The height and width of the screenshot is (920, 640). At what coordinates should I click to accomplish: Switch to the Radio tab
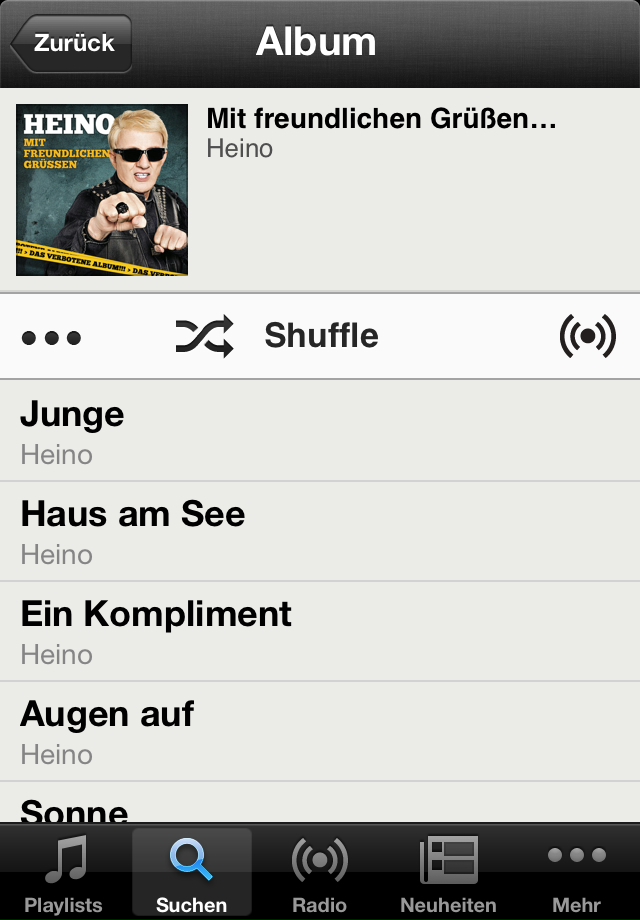point(319,873)
